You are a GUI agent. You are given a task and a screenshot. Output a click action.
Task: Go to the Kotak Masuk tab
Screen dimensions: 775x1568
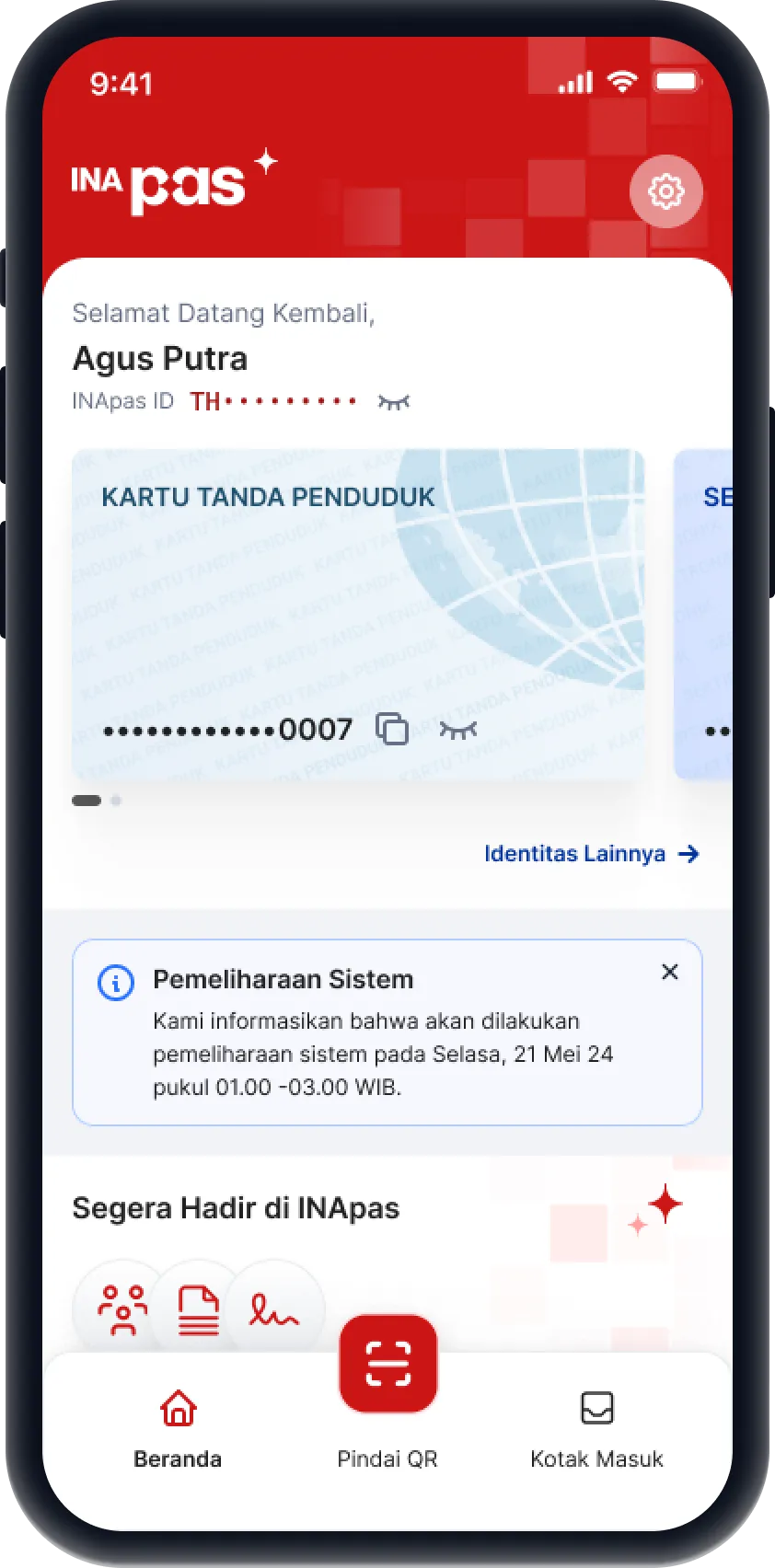click(x=596, y=1426)
